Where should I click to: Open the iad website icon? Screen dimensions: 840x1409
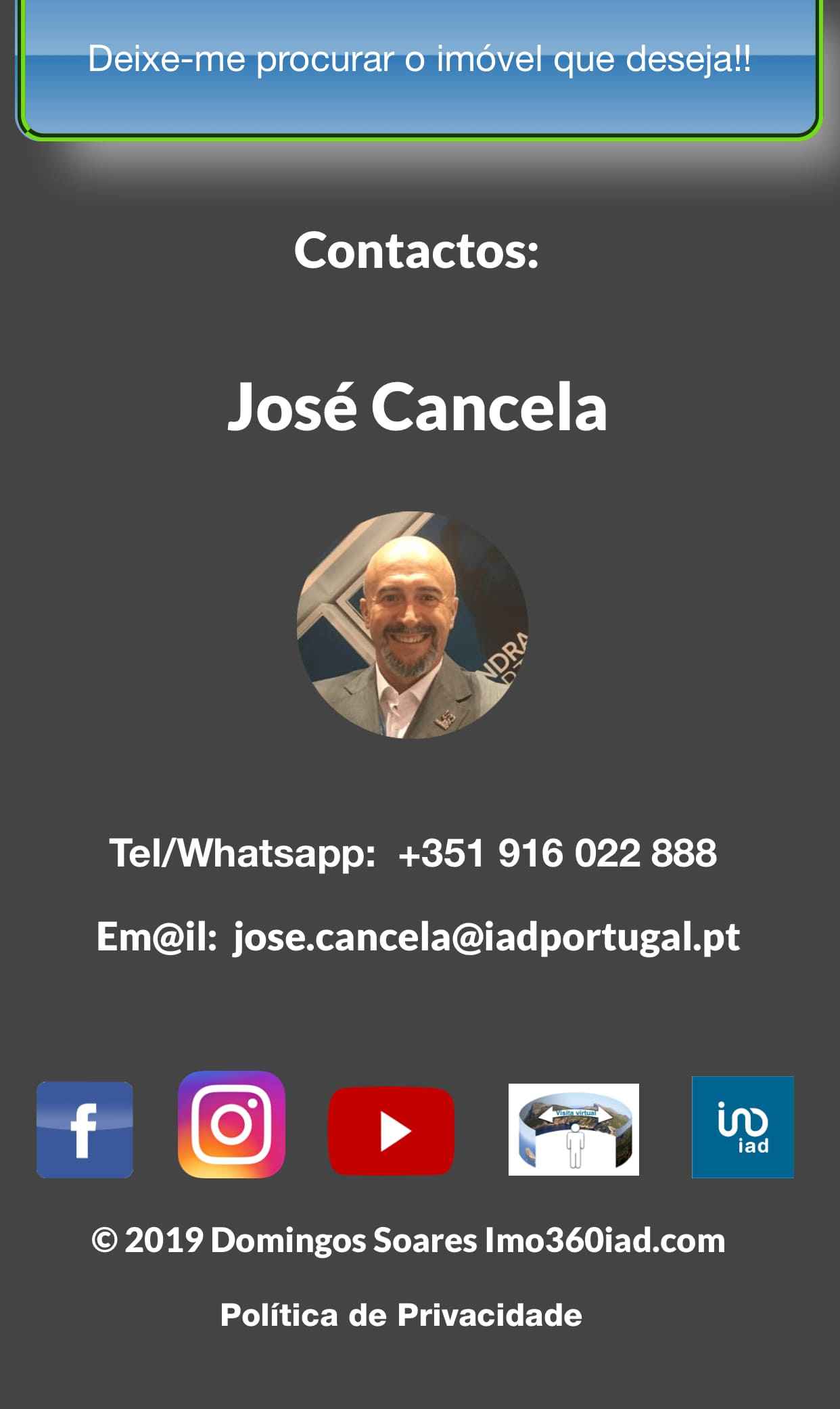click(x=743, y=1127)
